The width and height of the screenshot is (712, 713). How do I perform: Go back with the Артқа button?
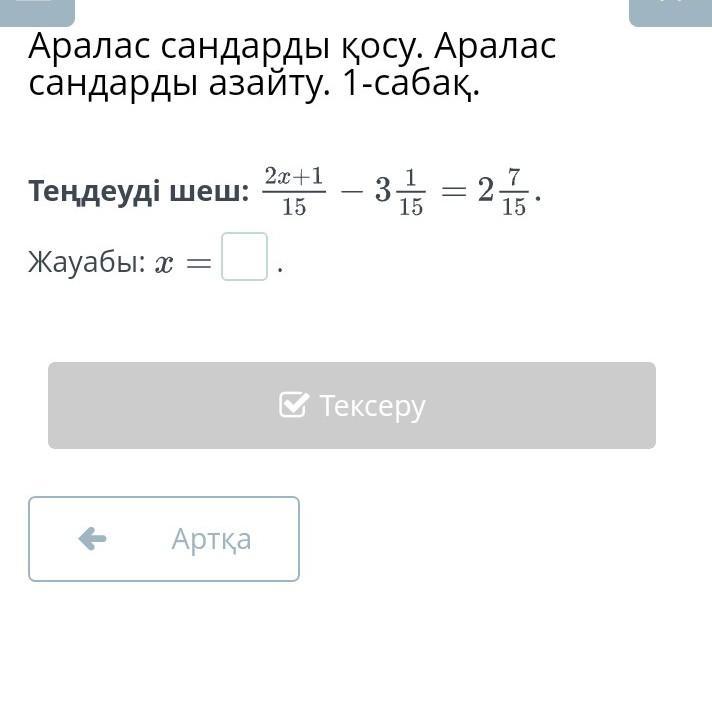pyautogui.click(x=164, y=539)
